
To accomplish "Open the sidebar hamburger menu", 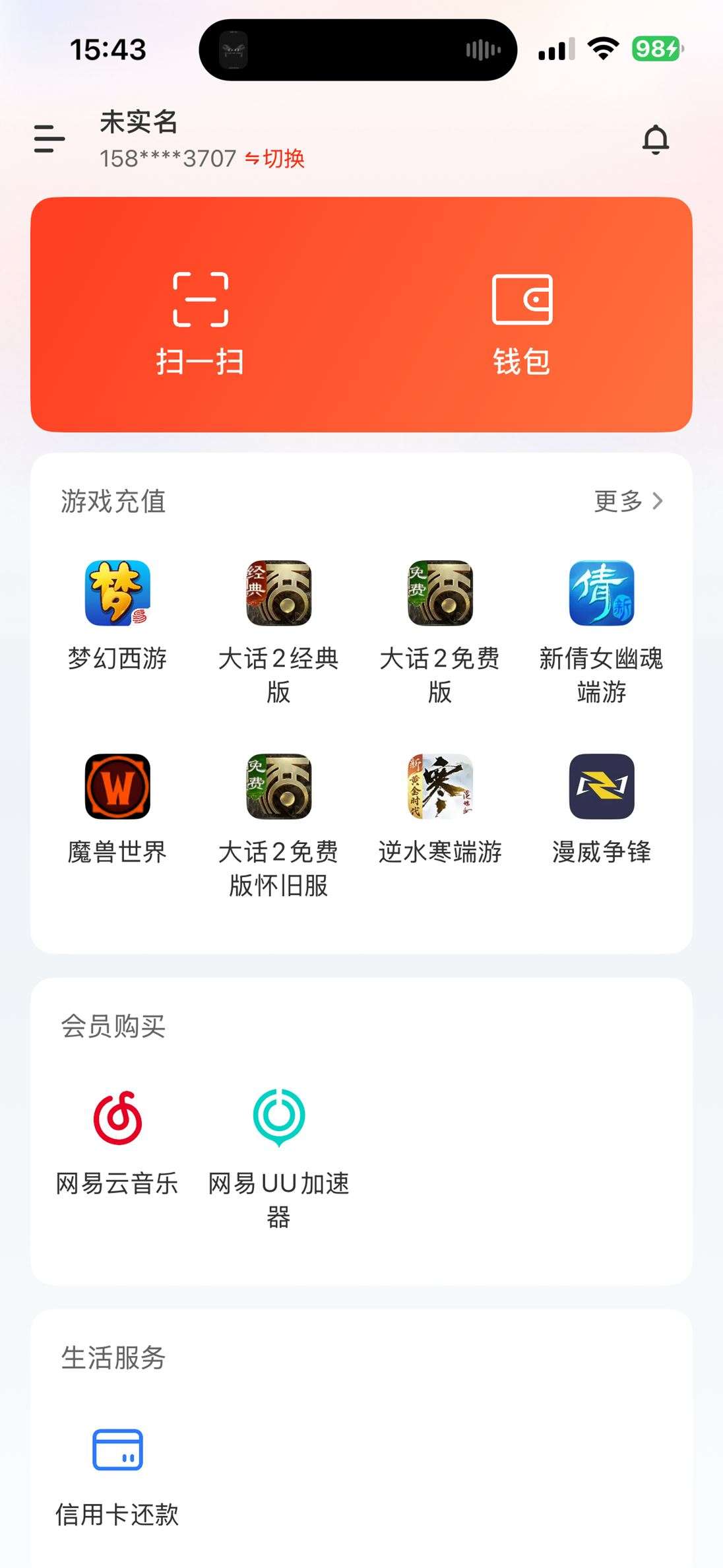I will 49,139.
